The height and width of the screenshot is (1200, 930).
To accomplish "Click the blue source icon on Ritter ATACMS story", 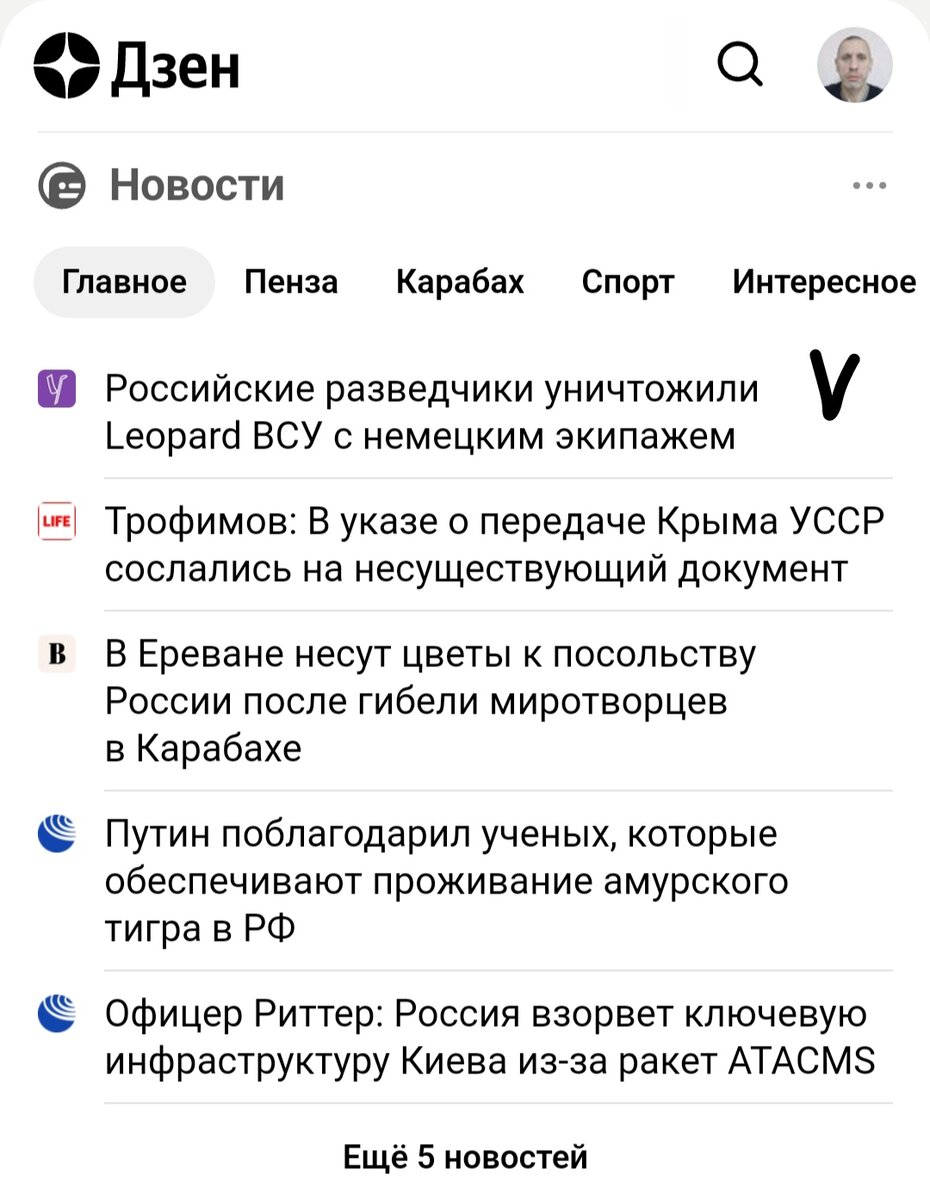I will [57, 1013].
